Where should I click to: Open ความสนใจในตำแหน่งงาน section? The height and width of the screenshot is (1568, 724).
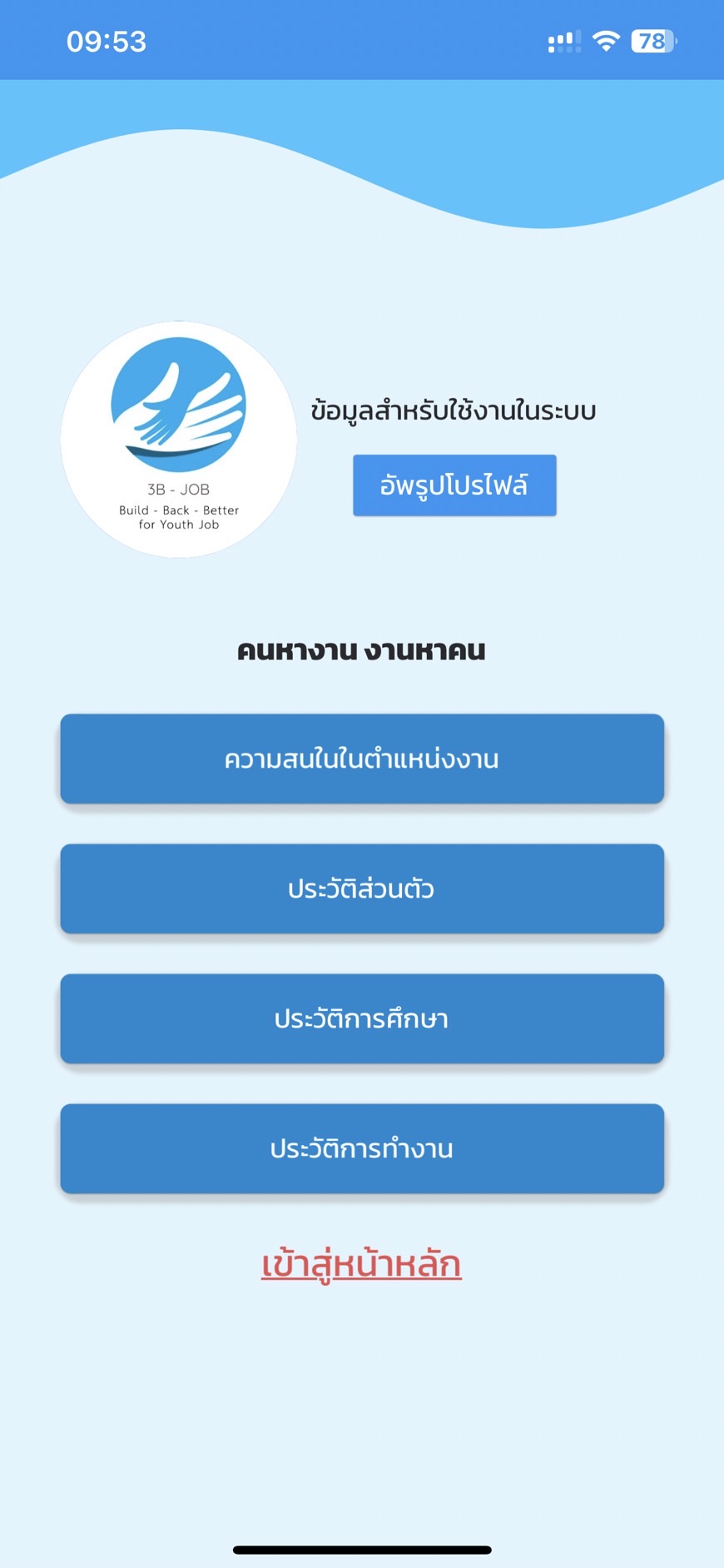click(x=362, y=759)
